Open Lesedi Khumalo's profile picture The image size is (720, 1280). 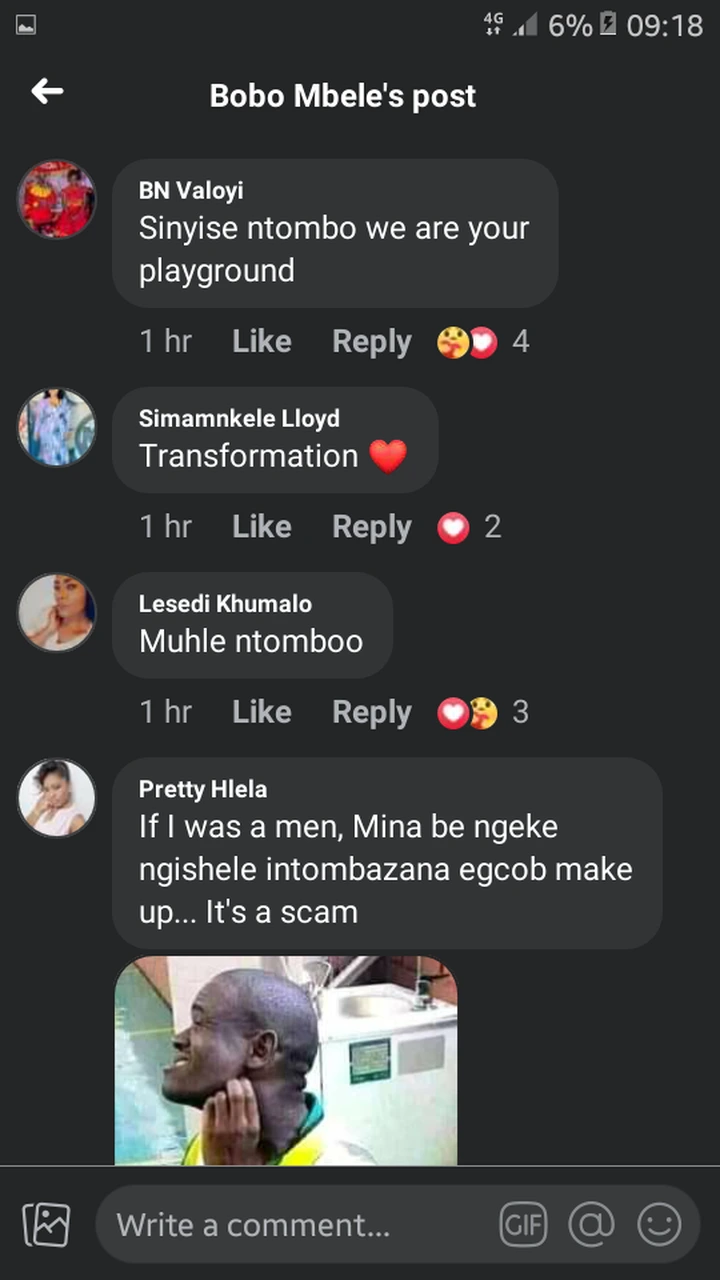pyautogui.click(x=57, y=612)
